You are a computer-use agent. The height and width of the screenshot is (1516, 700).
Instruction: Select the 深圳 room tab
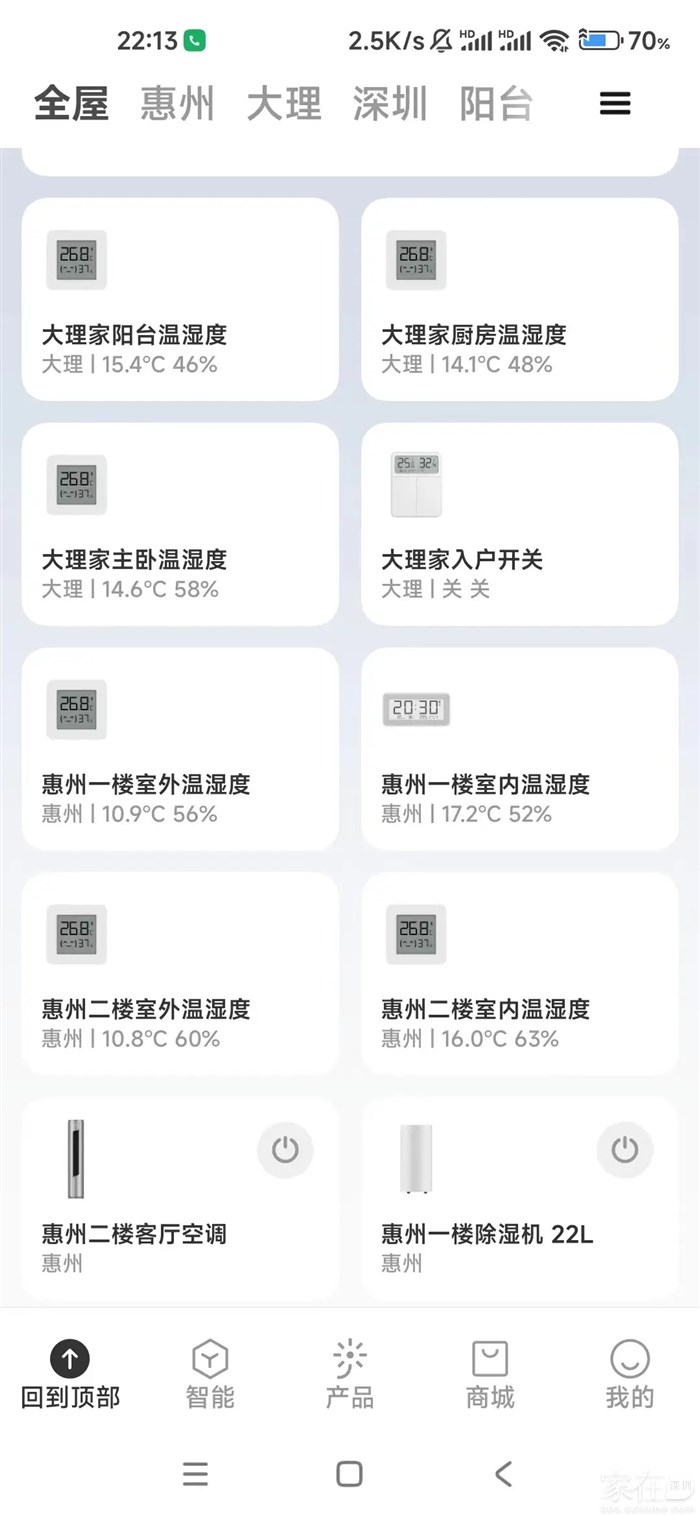[390, 104]
